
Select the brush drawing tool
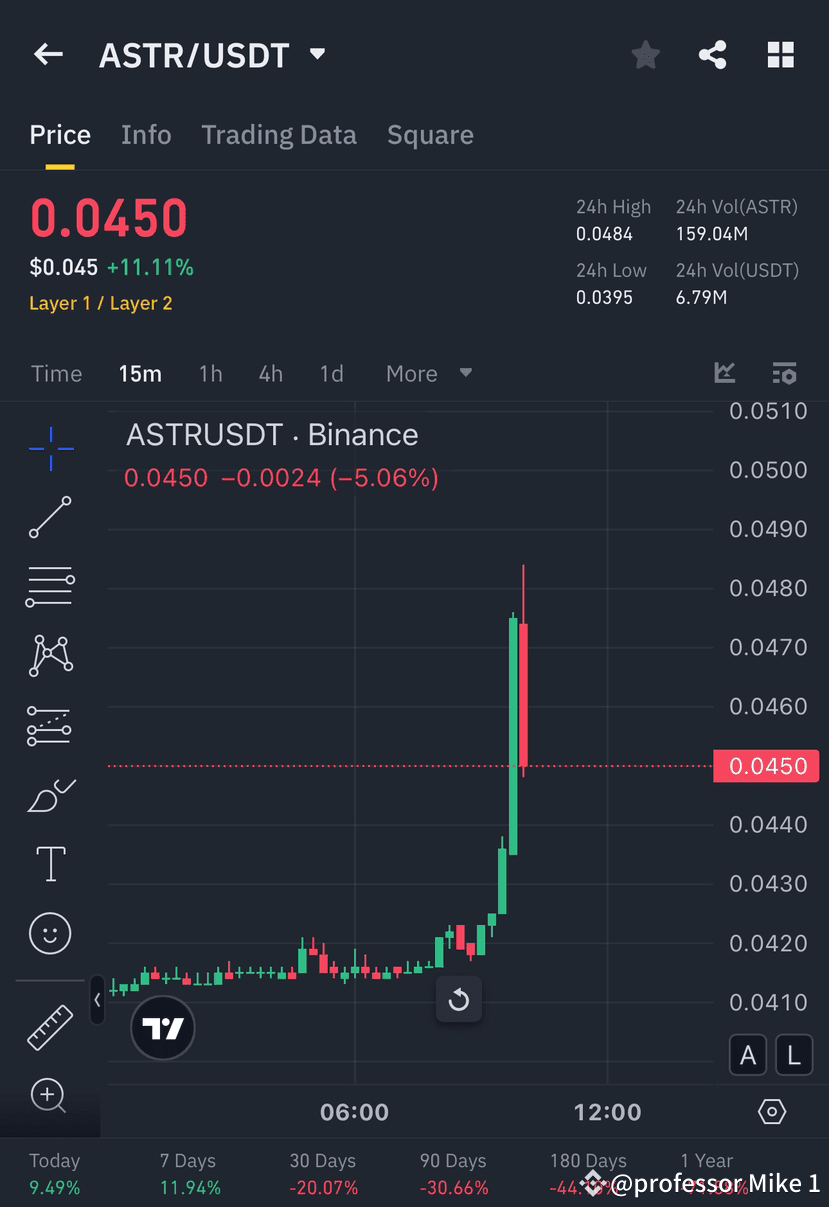pyautogui.click(x=49, y=794)
